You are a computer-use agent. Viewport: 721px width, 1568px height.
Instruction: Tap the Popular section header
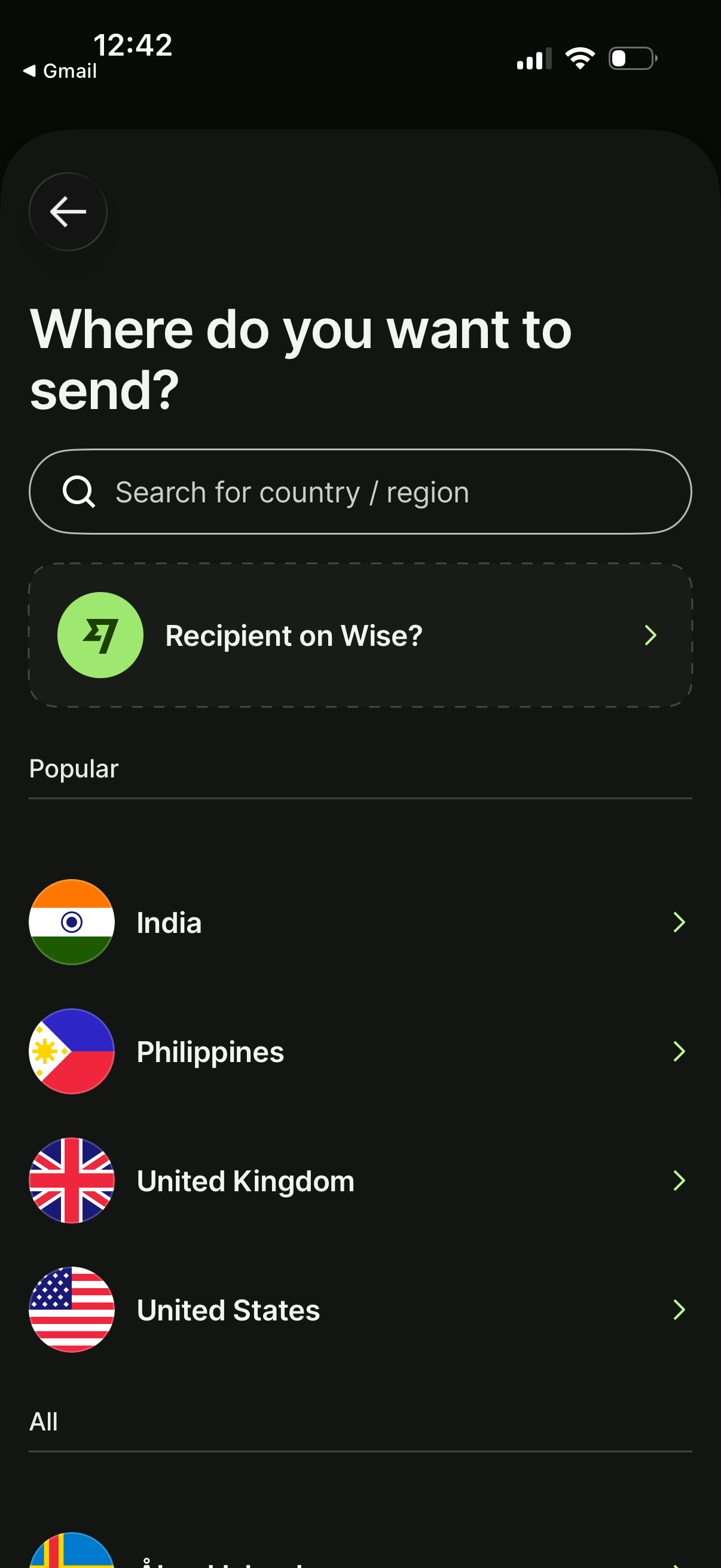tap(73, 768)
